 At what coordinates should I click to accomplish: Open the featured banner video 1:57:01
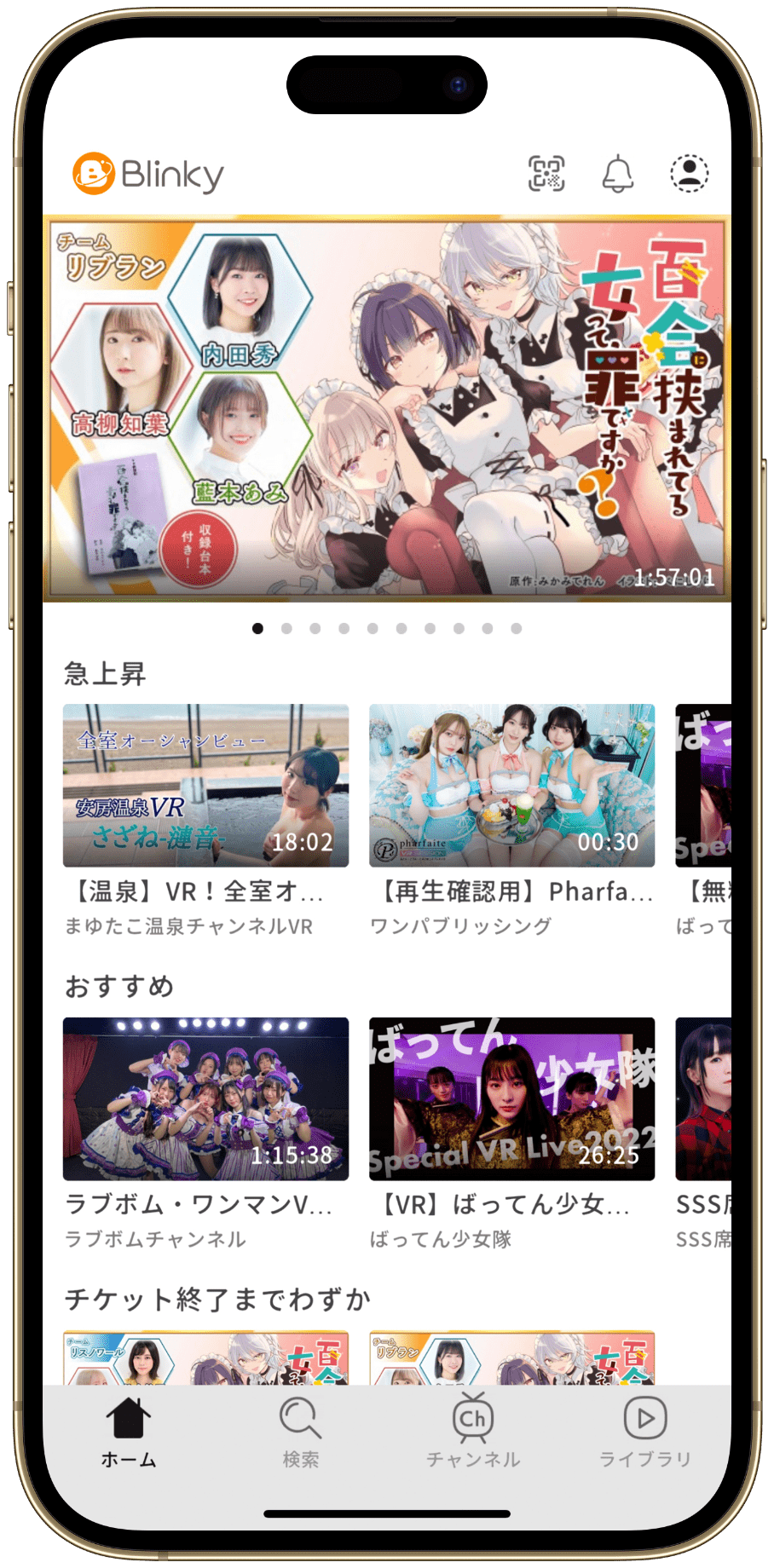pyautogui.click(x=387, y=409)
